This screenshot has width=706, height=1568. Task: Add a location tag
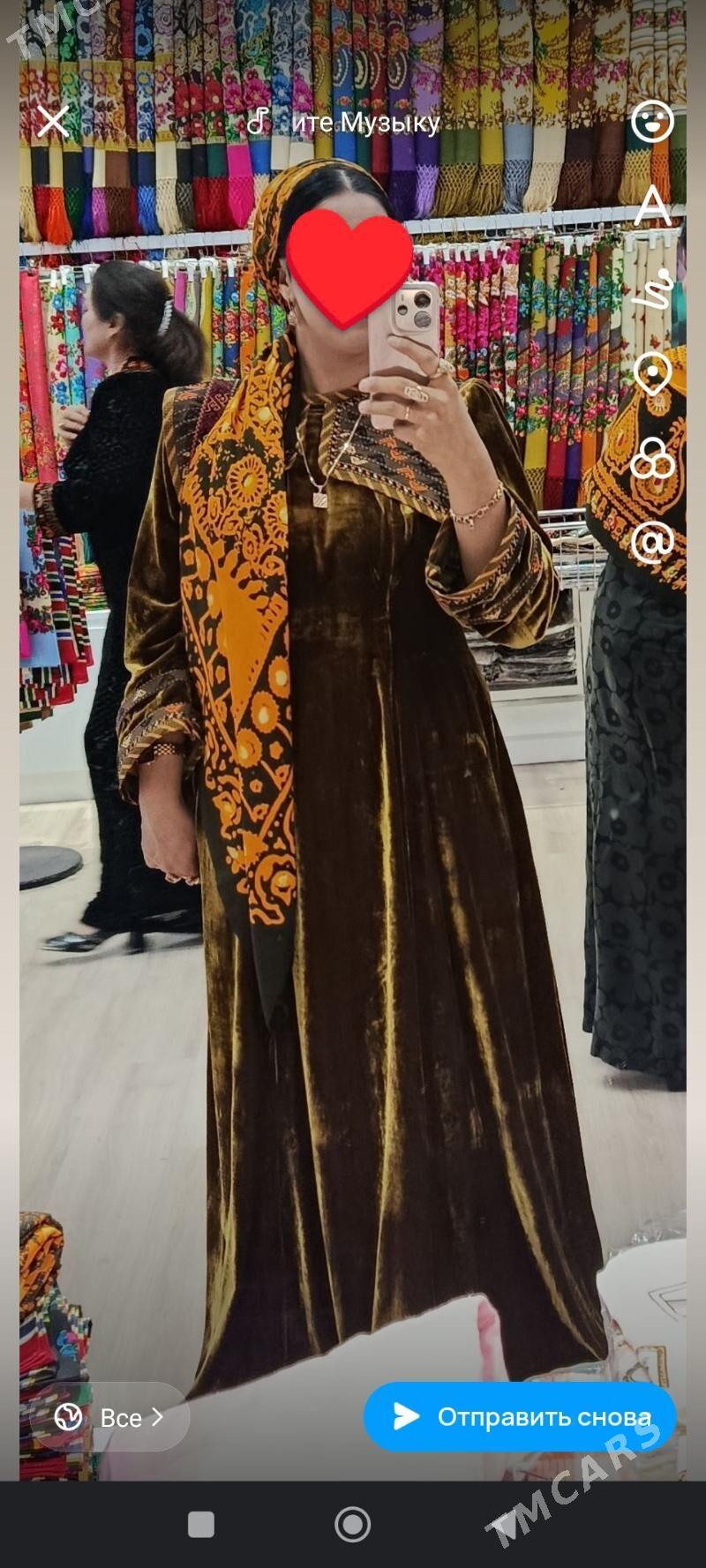[652, 373]
